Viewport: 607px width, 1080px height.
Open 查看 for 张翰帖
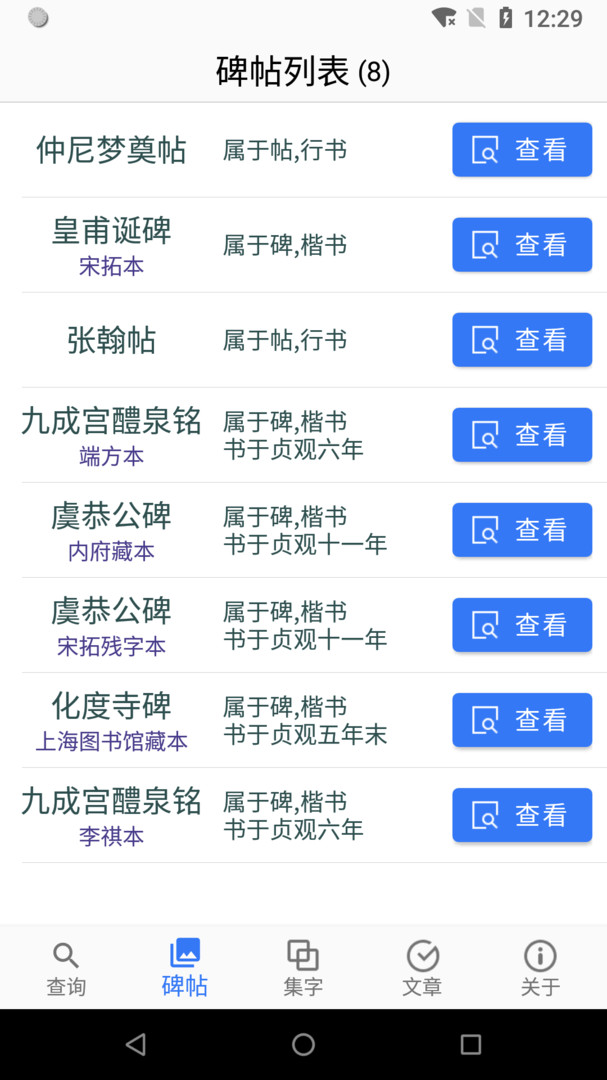coord(521,340)
